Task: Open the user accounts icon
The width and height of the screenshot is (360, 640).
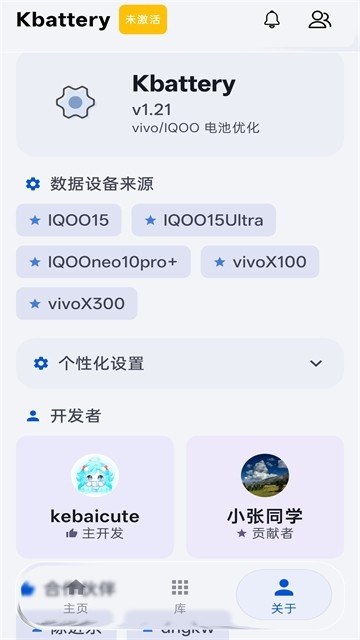Action: (320, 20)
